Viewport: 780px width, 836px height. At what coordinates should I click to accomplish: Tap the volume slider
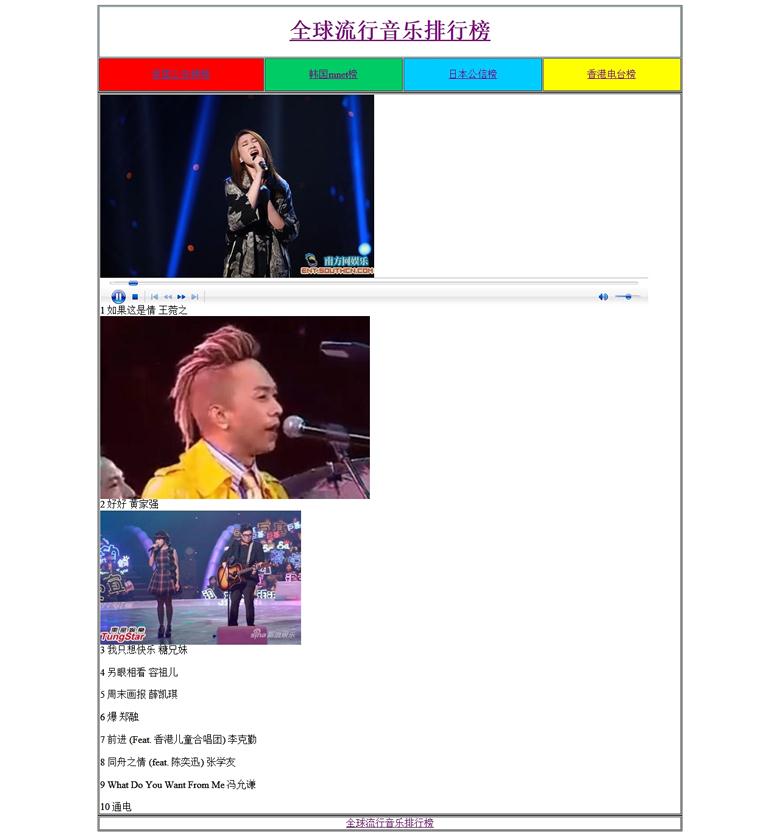point(627,297)
